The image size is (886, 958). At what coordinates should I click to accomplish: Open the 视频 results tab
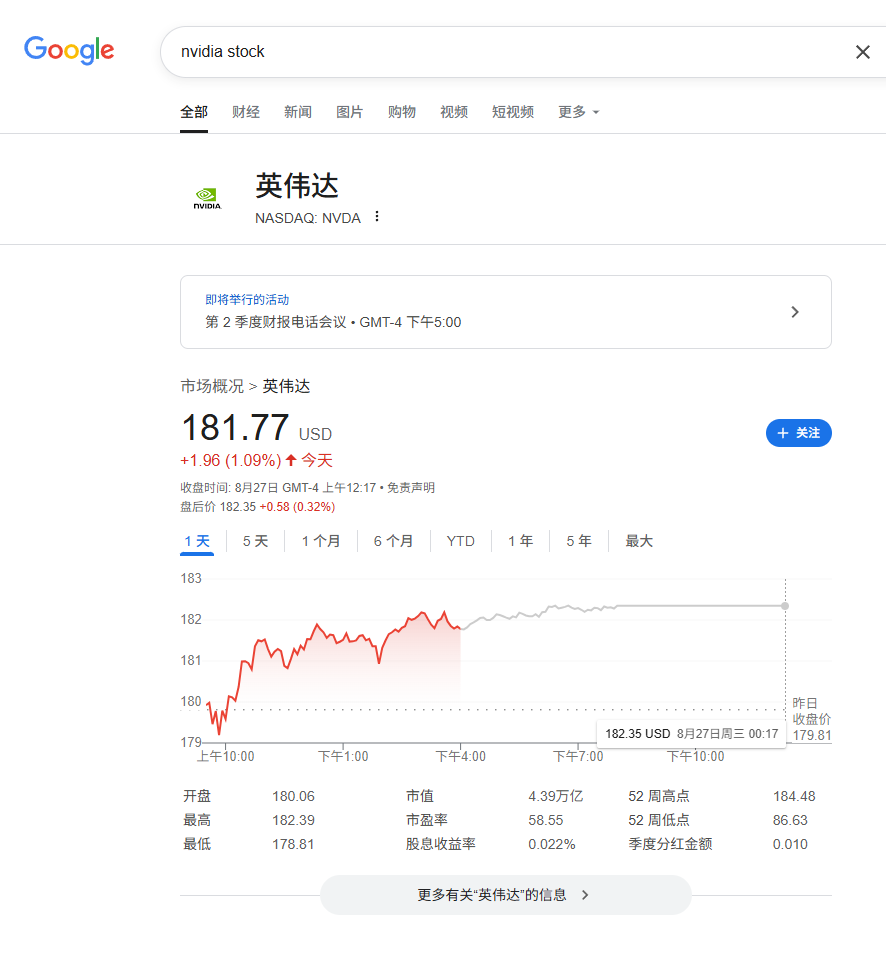pyautogui.click(x=454, y=112)
